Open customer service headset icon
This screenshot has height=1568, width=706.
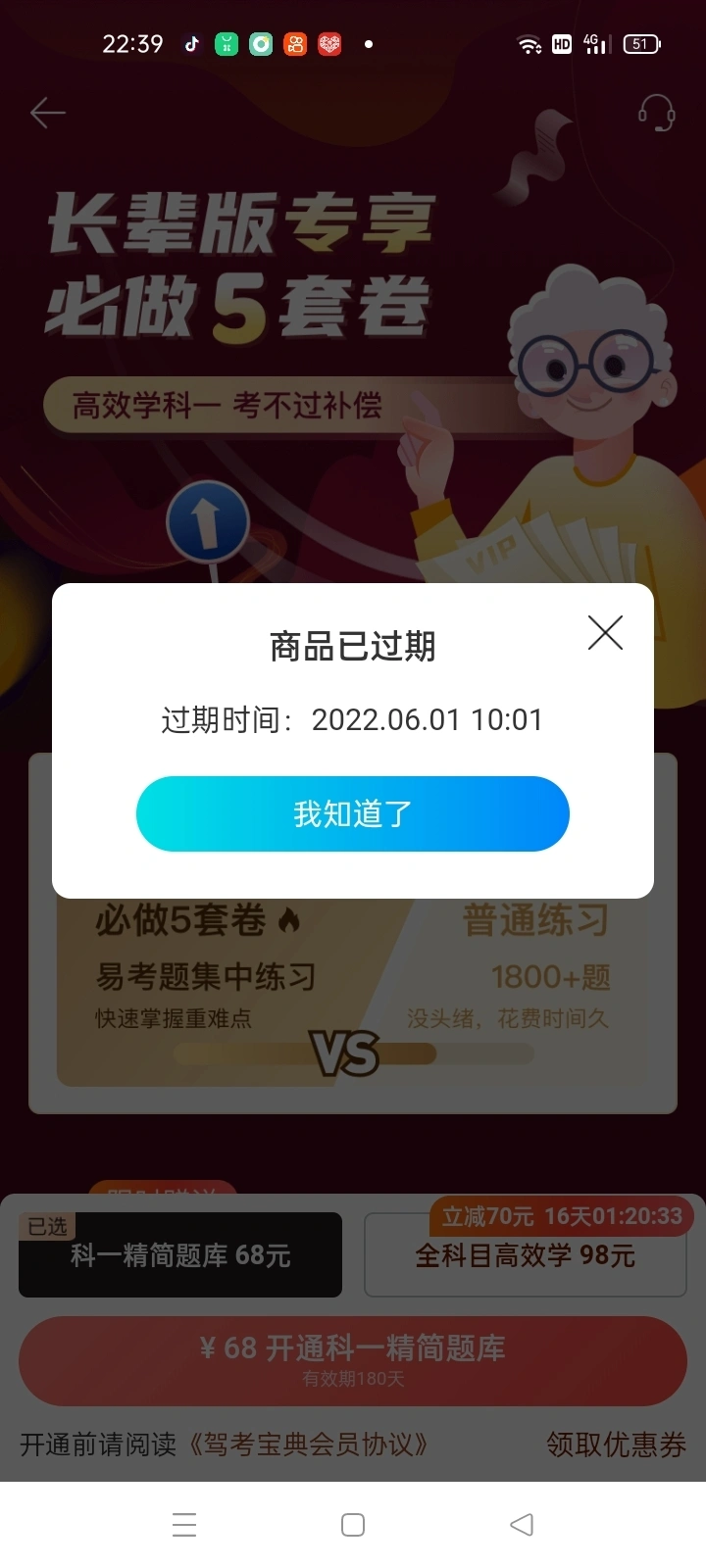click(656, 114)
